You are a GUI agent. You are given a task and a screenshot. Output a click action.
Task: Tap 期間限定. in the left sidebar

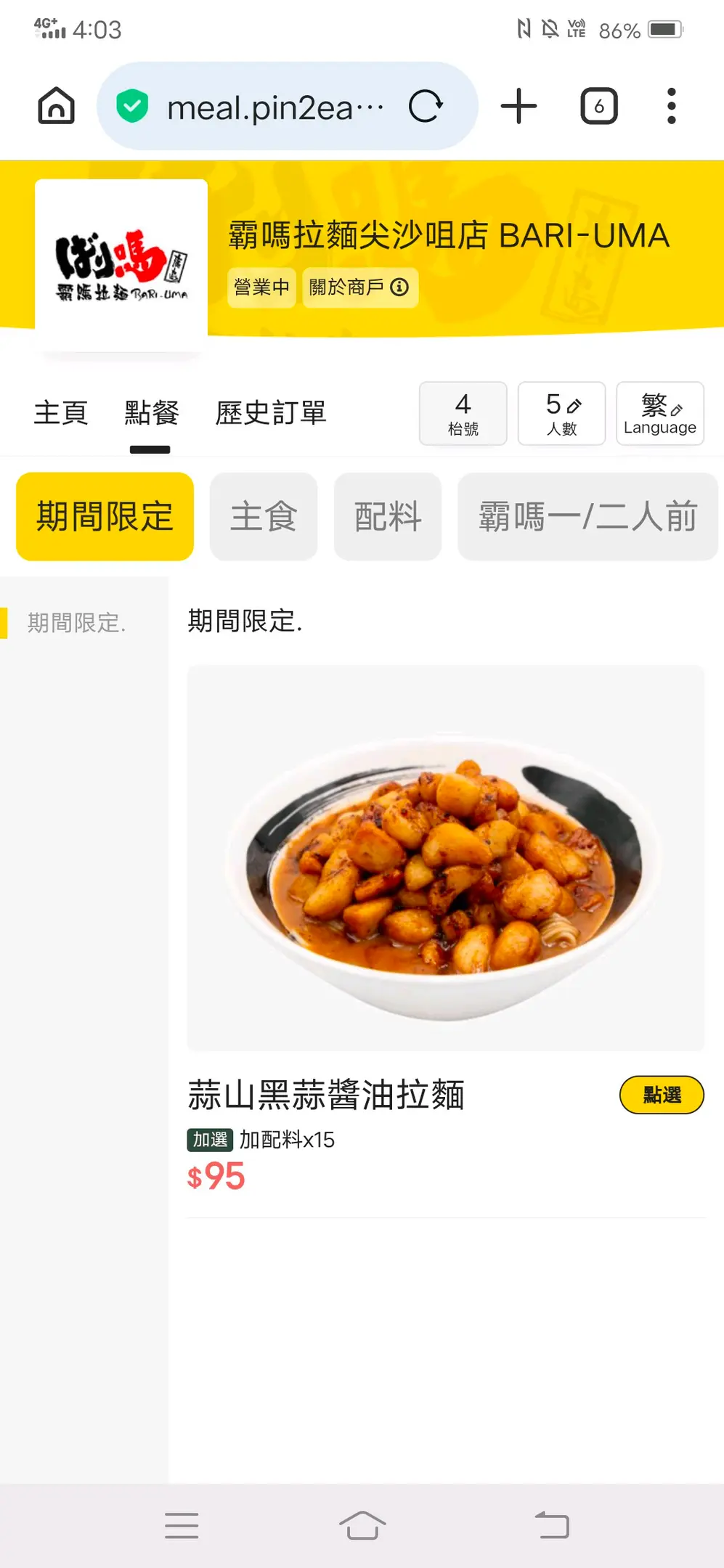point(77,623)
